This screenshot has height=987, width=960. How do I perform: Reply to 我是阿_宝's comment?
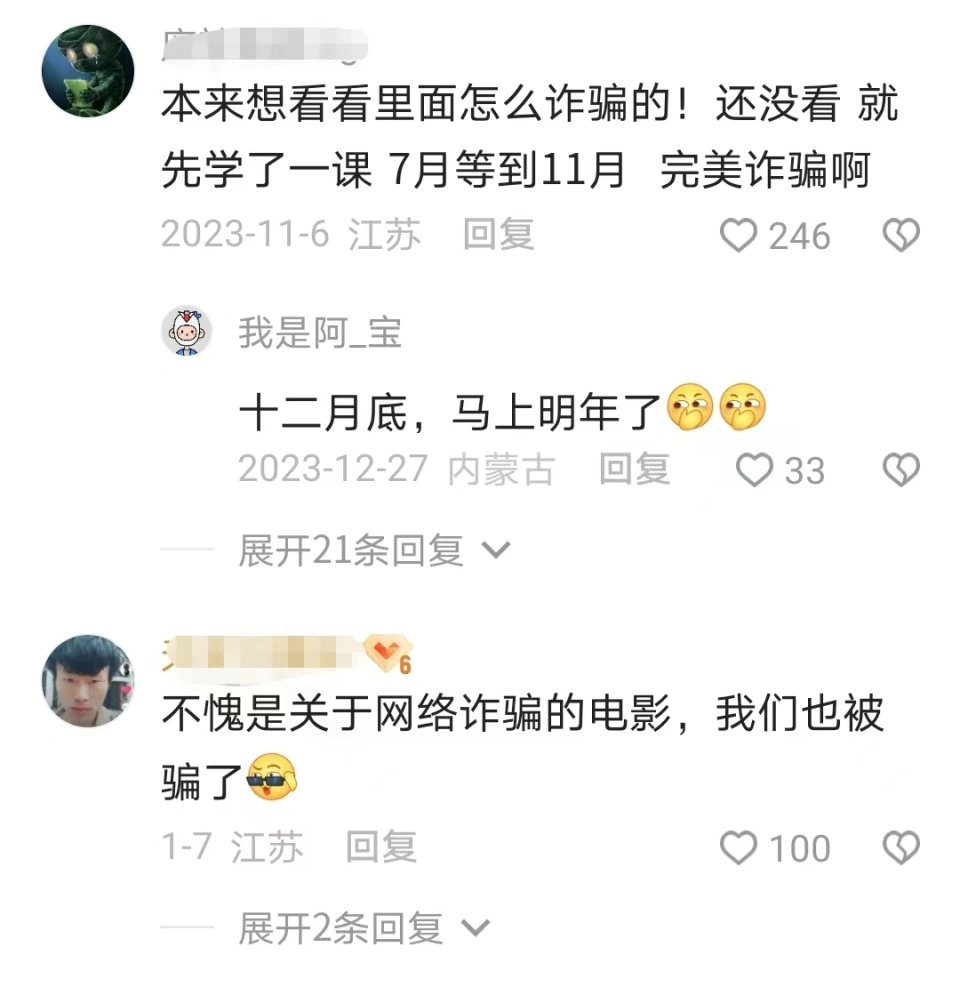(x=634, y=469)
